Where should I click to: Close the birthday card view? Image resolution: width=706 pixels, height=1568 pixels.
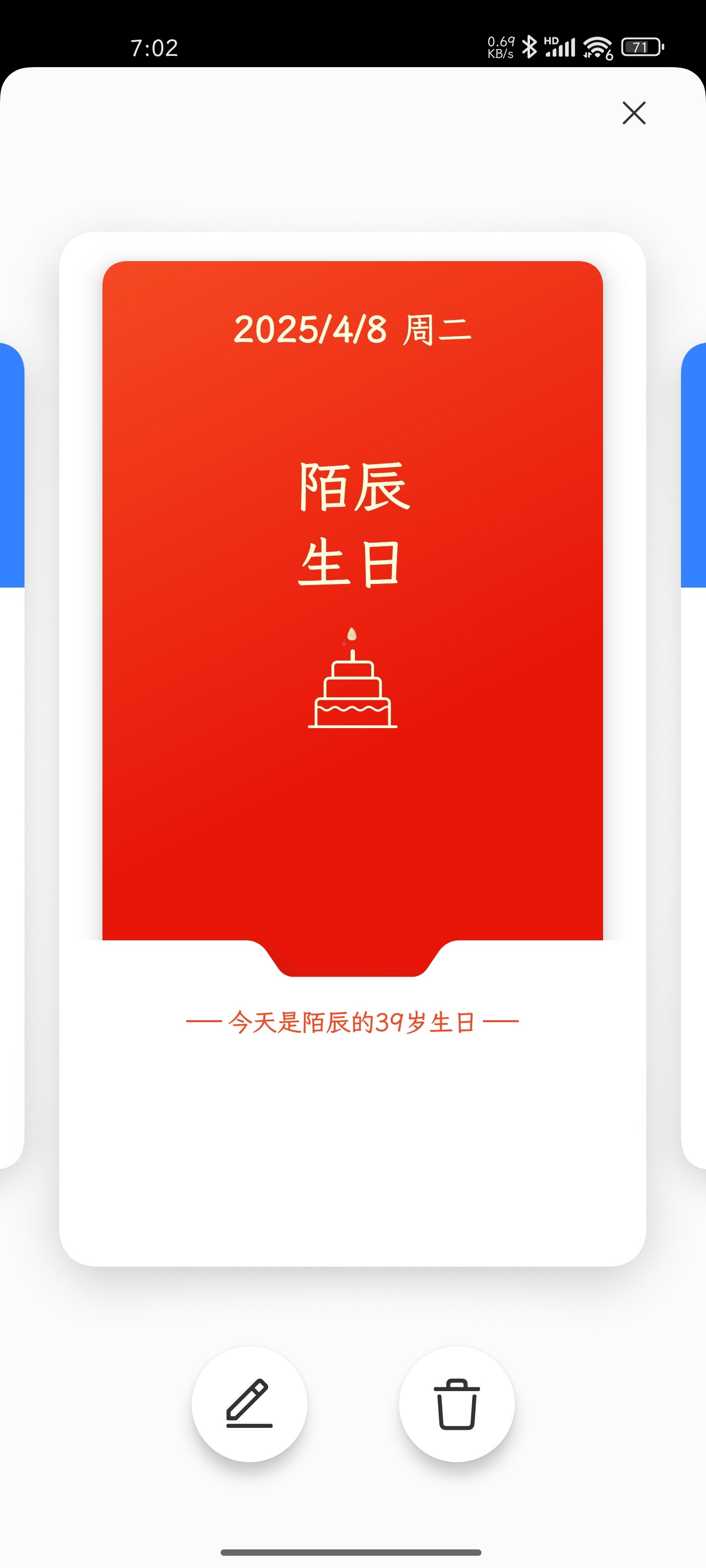(x=633, y=113)
